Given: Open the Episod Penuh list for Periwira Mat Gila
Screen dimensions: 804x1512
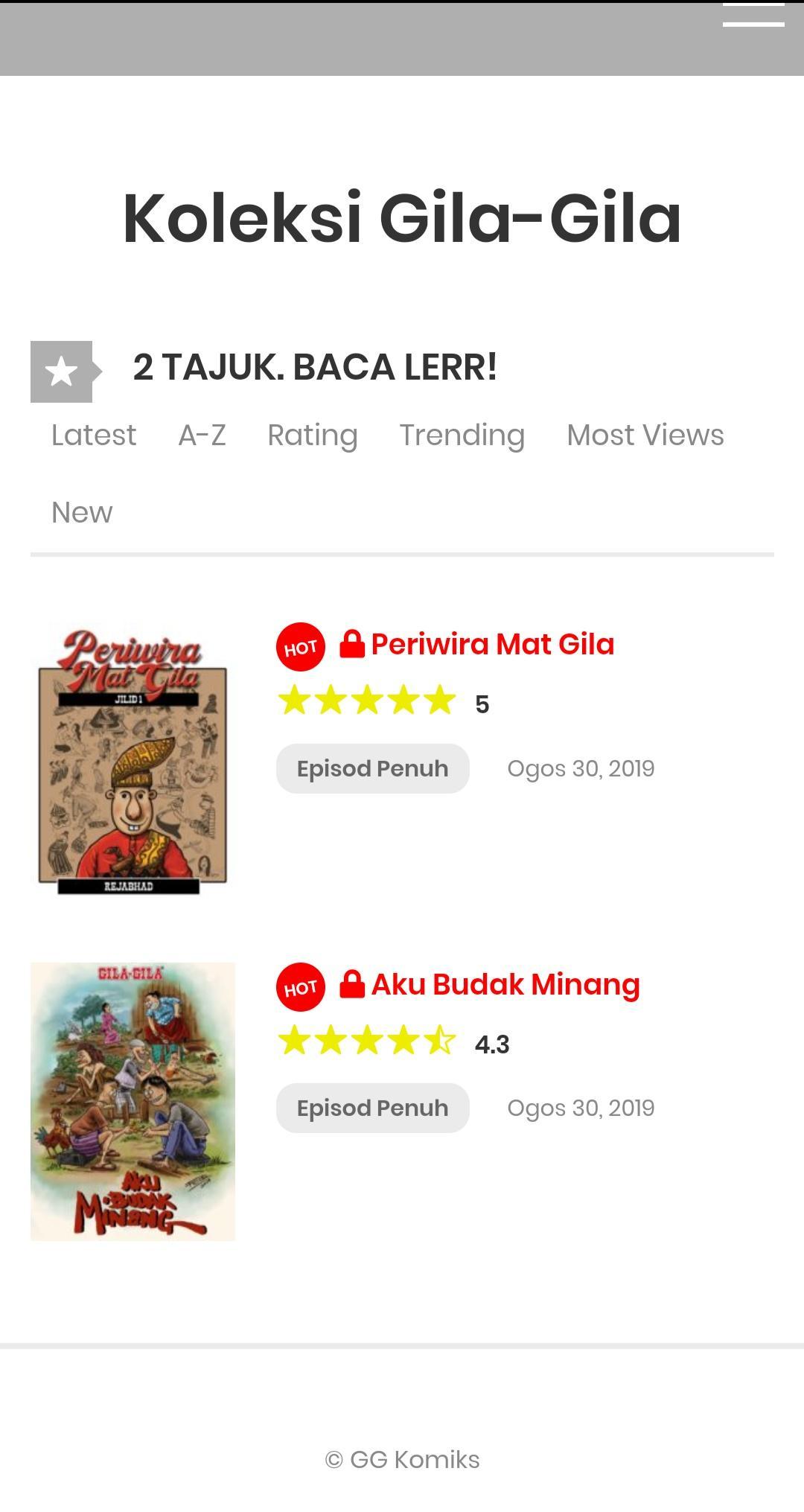Looking at the screenshot, I should tap(372, 768).
